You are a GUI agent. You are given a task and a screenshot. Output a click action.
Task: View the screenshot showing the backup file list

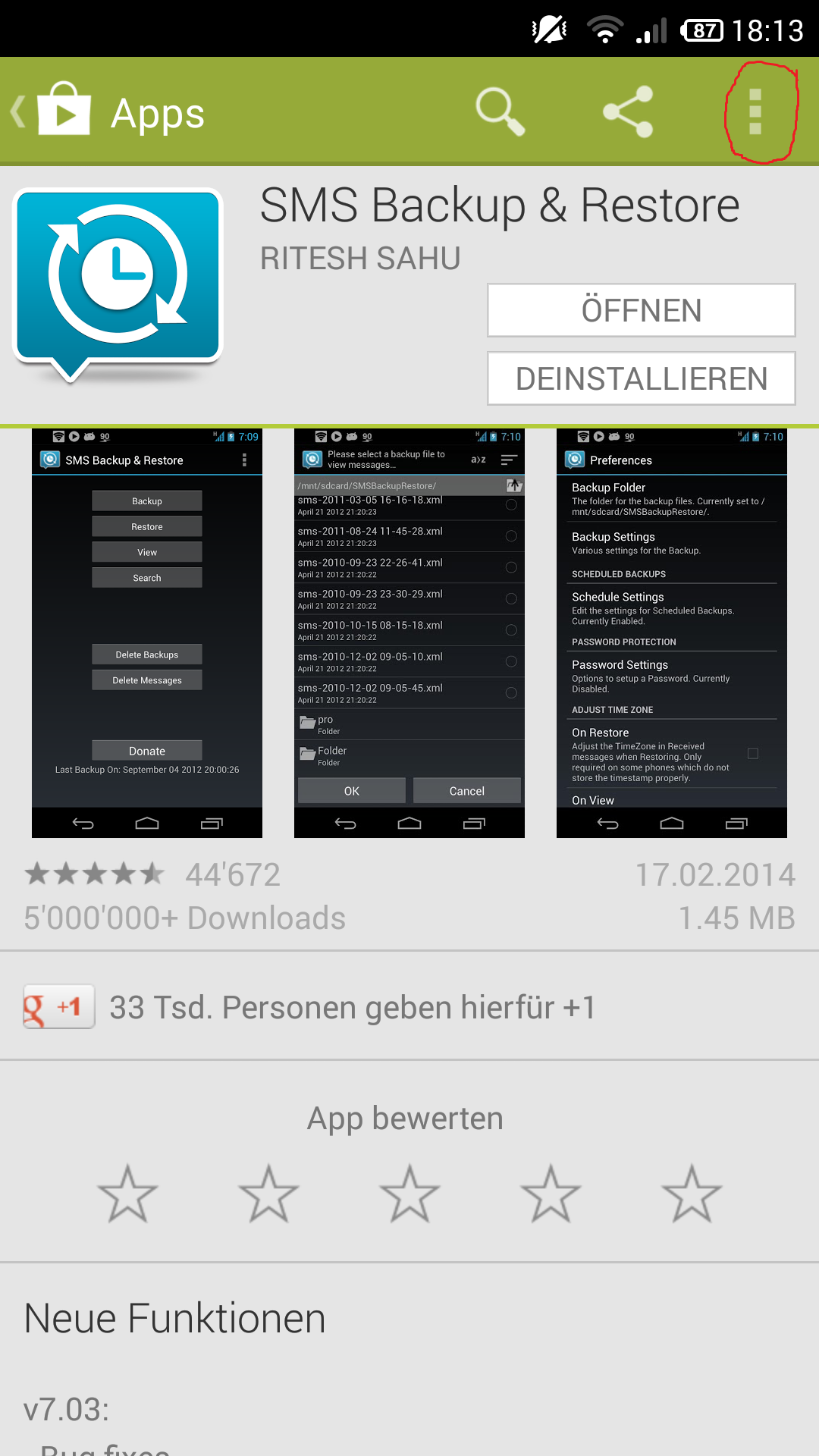(409, 633)
